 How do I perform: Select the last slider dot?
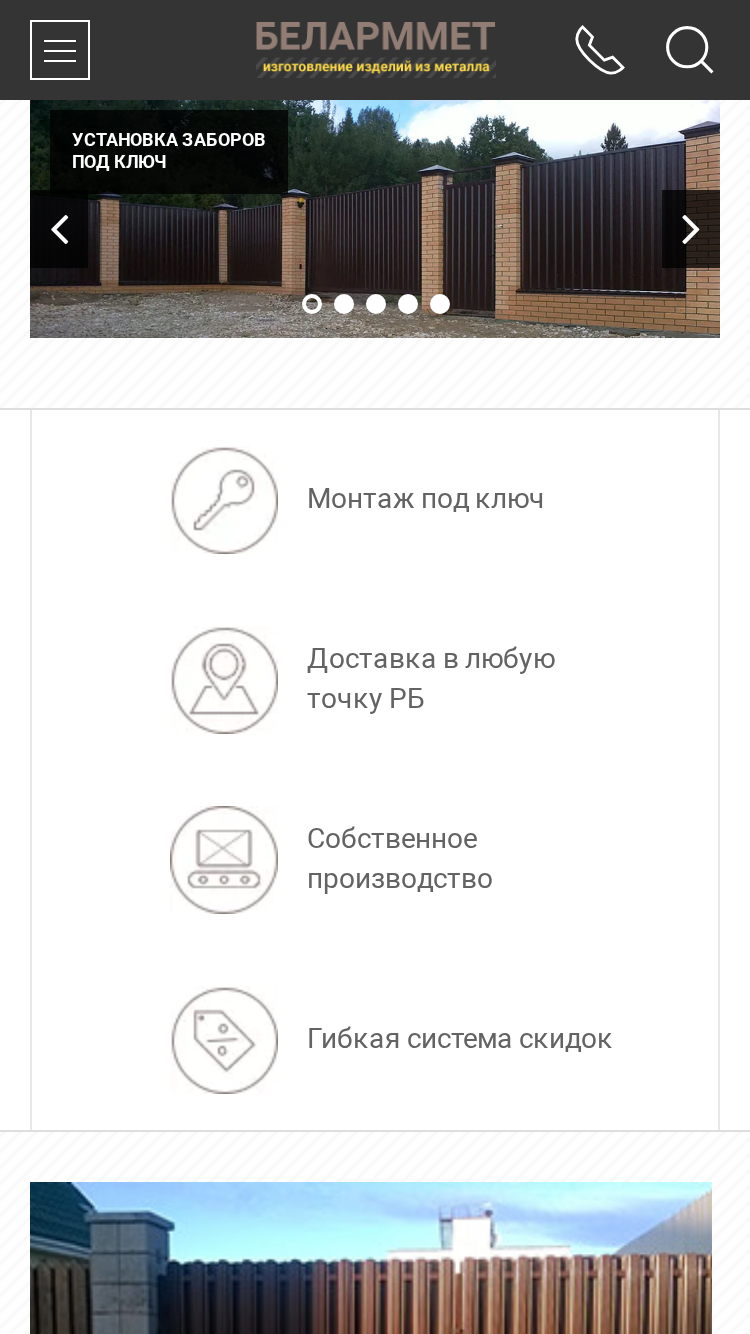tap(440, 304)
